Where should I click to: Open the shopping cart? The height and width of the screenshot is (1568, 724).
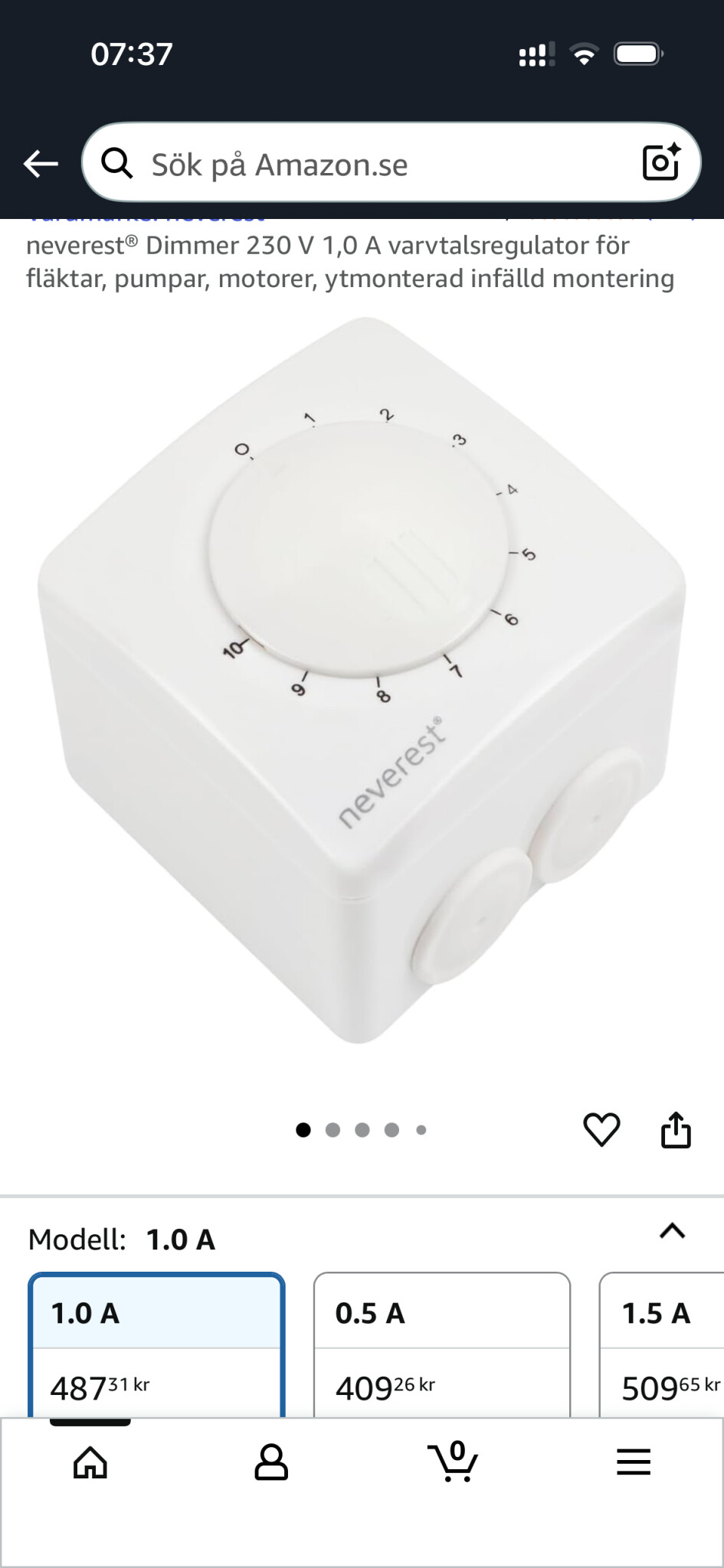[x=452, y=1462]
